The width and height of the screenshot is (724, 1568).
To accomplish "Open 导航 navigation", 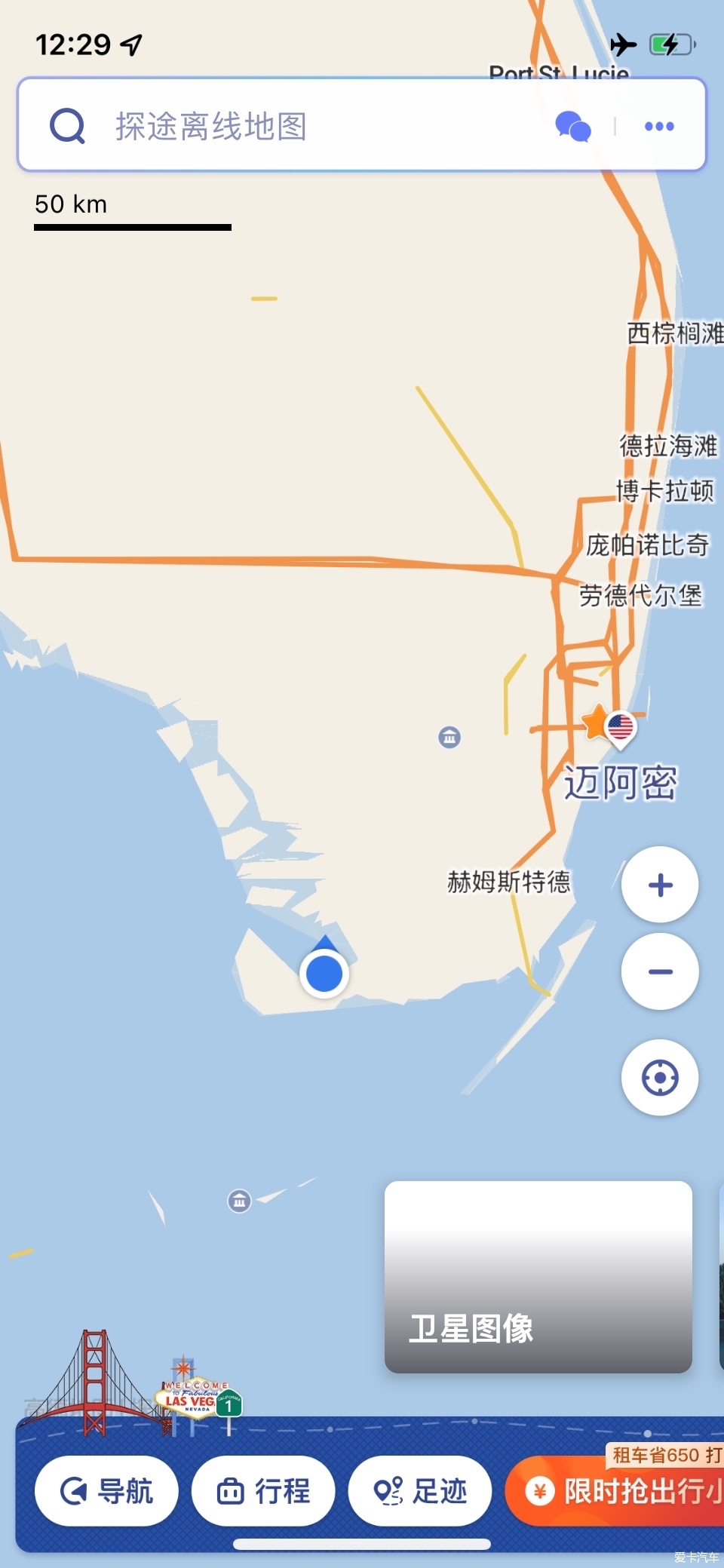I will pyautogui.click(x=106, y=1490).
